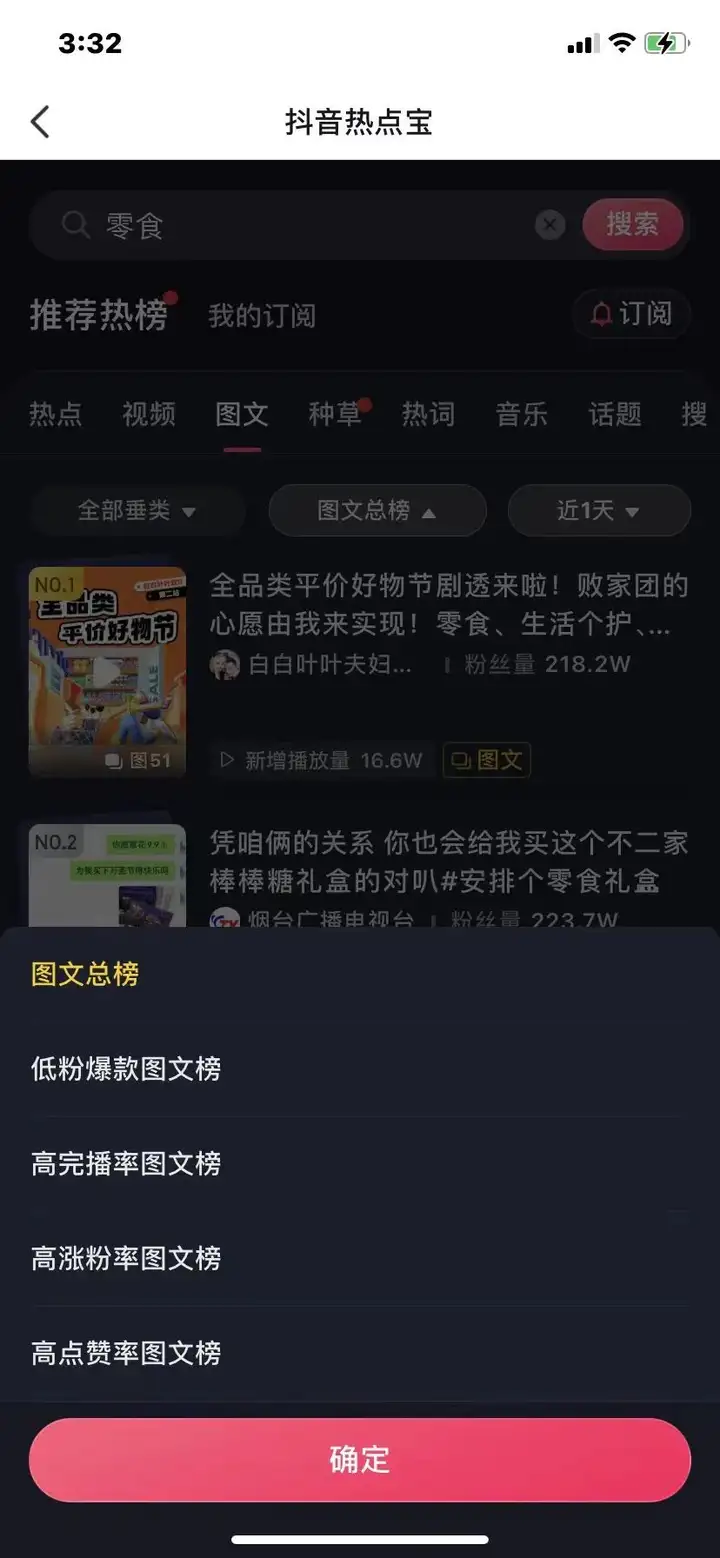Screen dimensions: 720x1558
Task: Collapse the 图文总榜 dropdown
Action: tap(377, 511)
